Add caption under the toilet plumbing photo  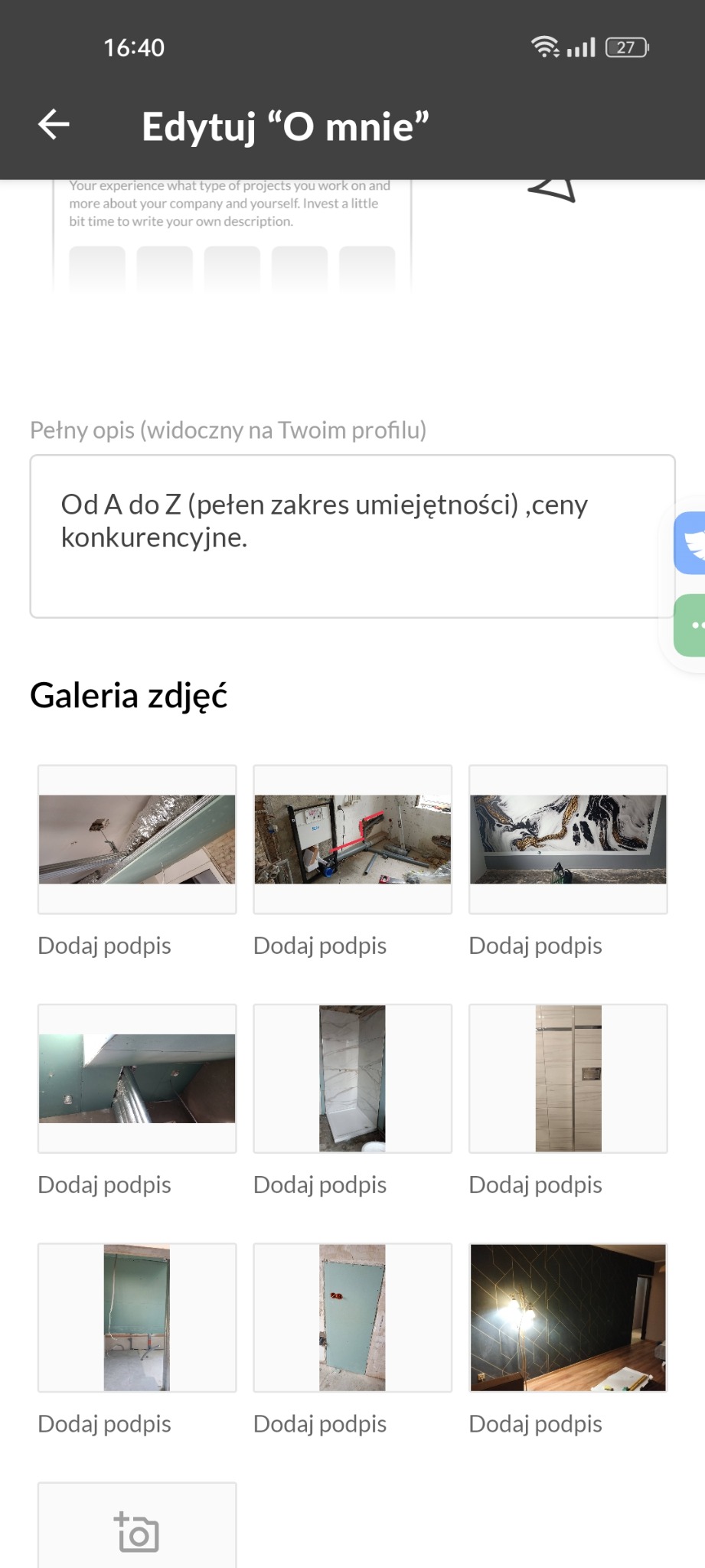pos(320,945)
